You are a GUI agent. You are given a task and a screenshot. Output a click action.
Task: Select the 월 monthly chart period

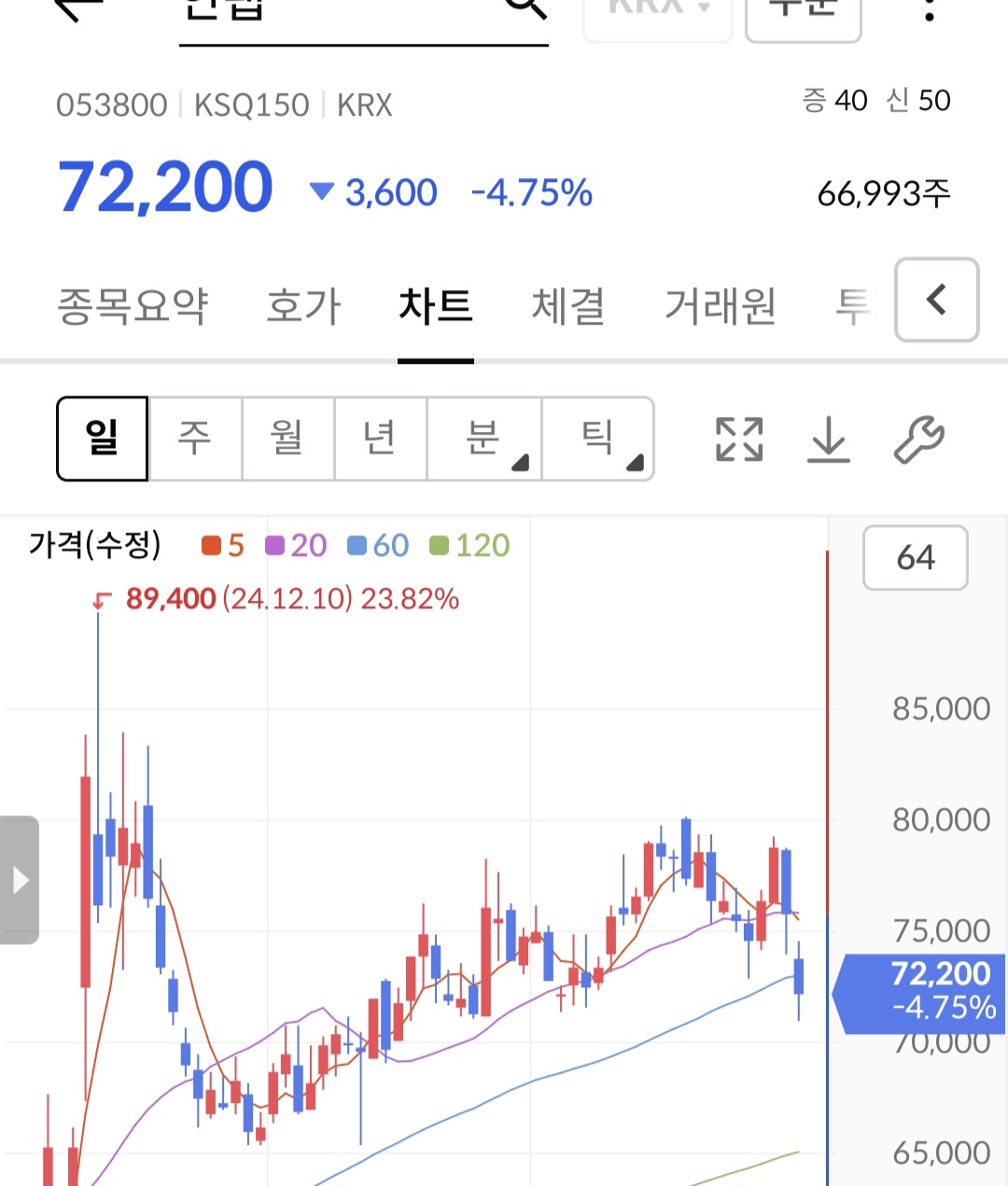[287, 438]
